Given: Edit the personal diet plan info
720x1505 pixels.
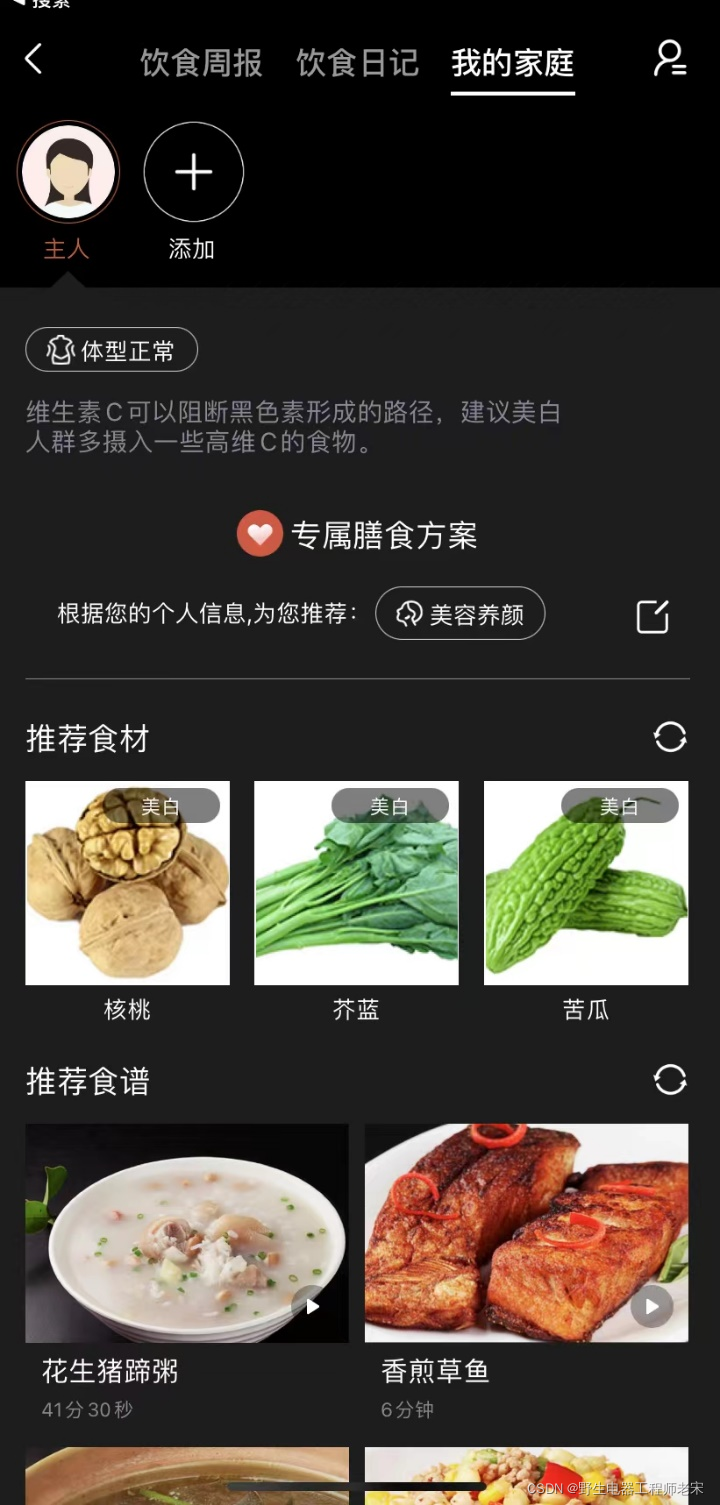Looking at the screenshot, I should (x=653, y=616).
